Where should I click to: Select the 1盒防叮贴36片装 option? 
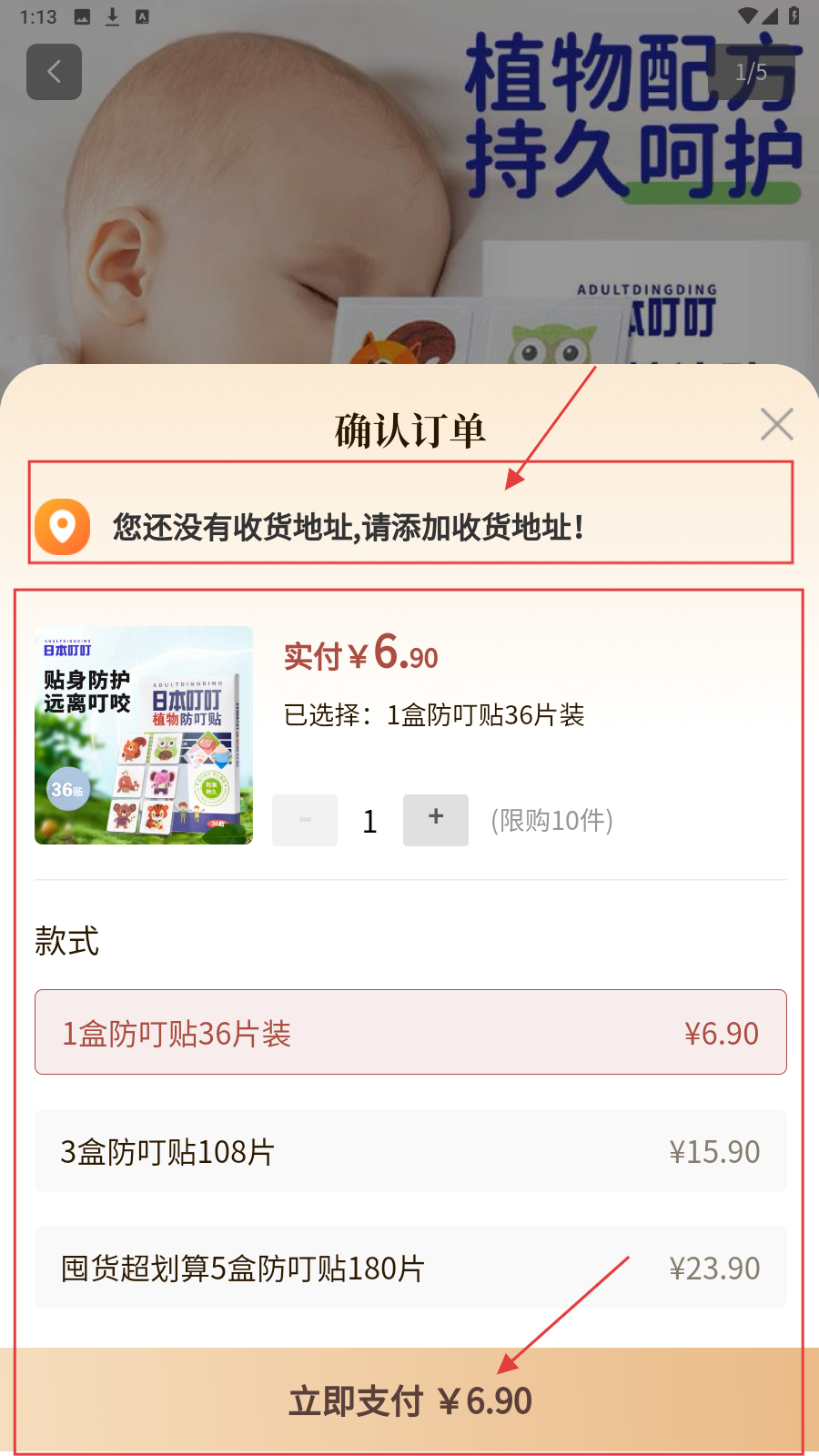410,1032
